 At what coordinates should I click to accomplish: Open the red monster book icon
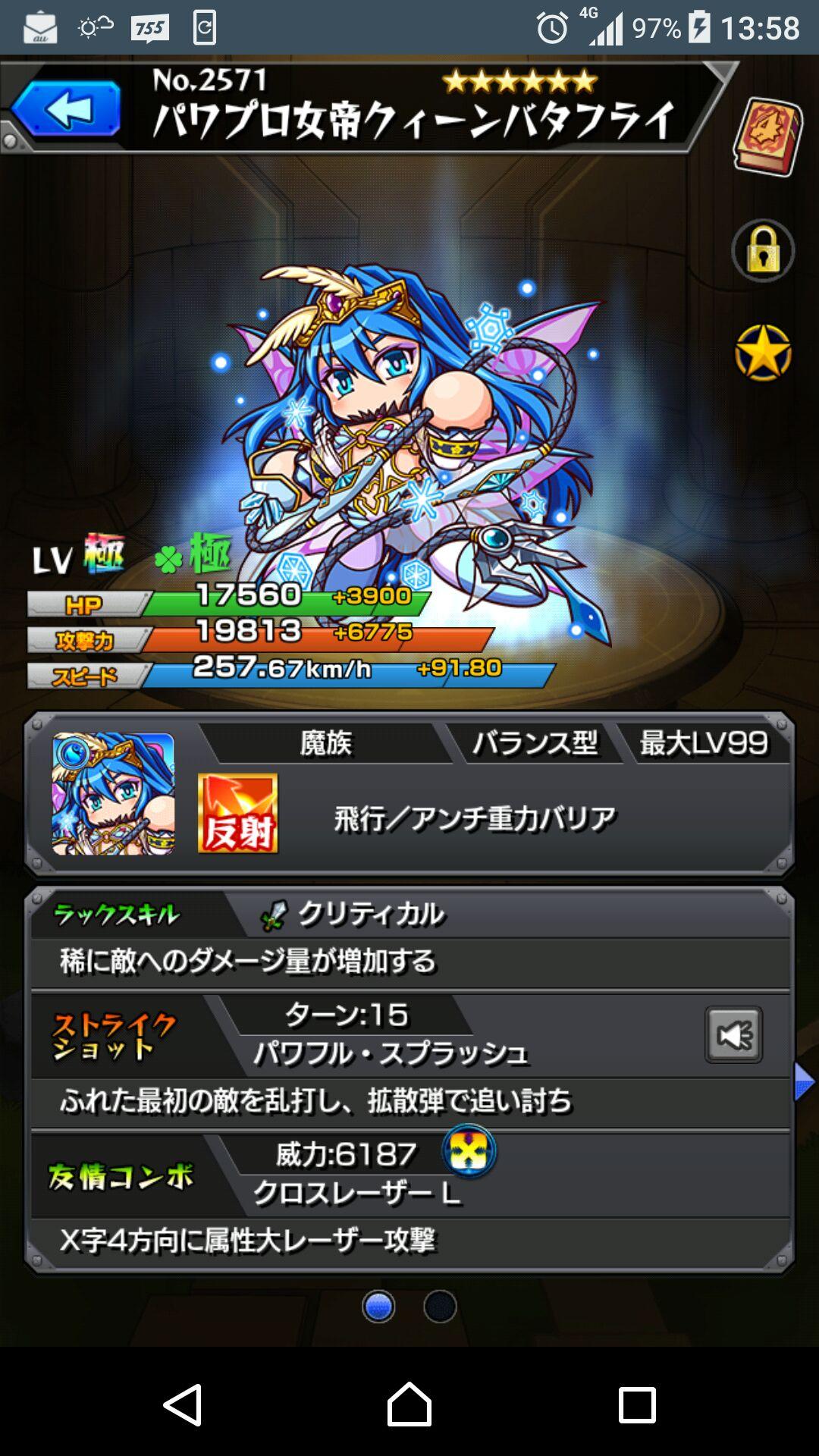click(767, 136)
